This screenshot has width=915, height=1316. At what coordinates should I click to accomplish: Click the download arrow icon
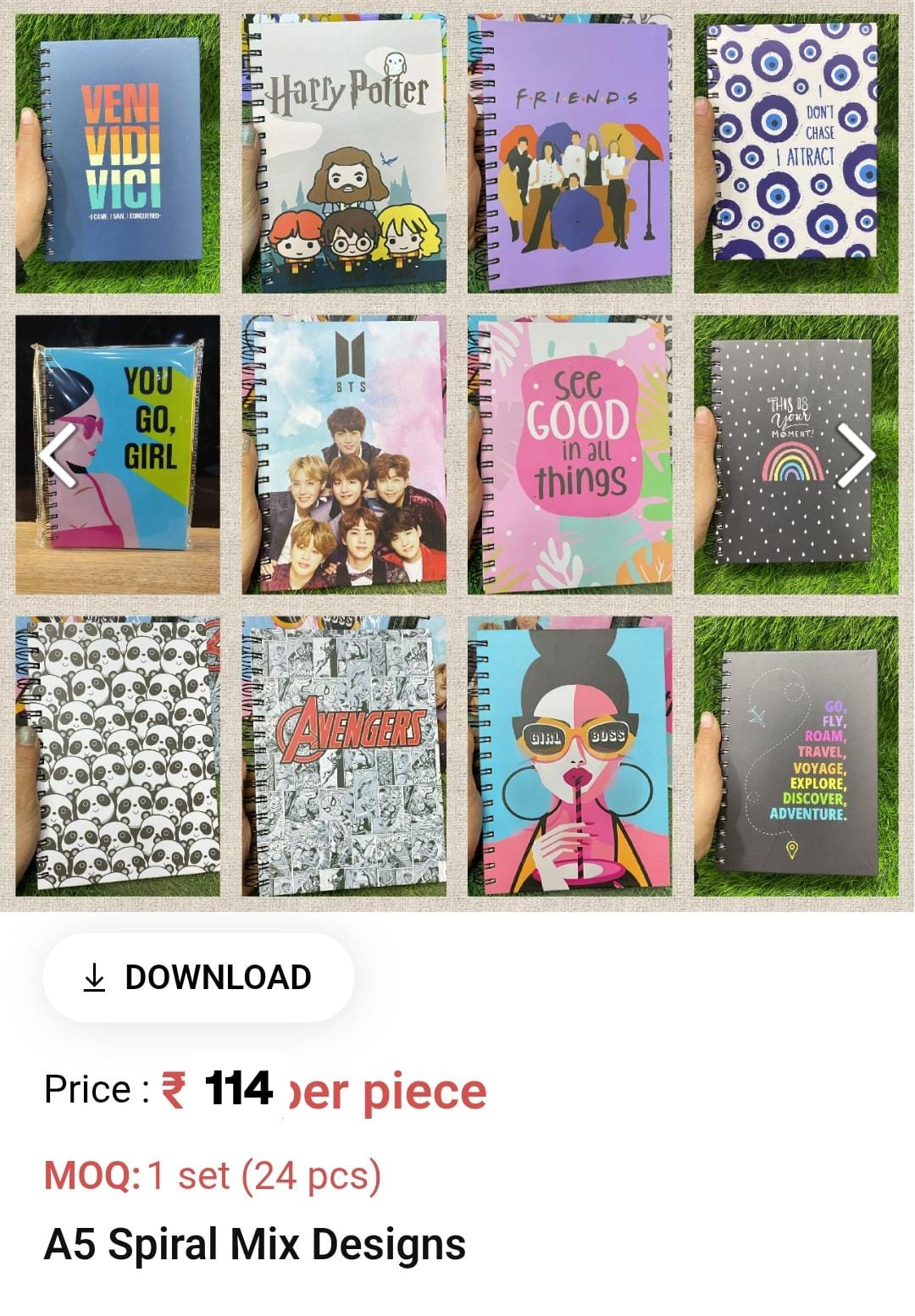[96, 978]
